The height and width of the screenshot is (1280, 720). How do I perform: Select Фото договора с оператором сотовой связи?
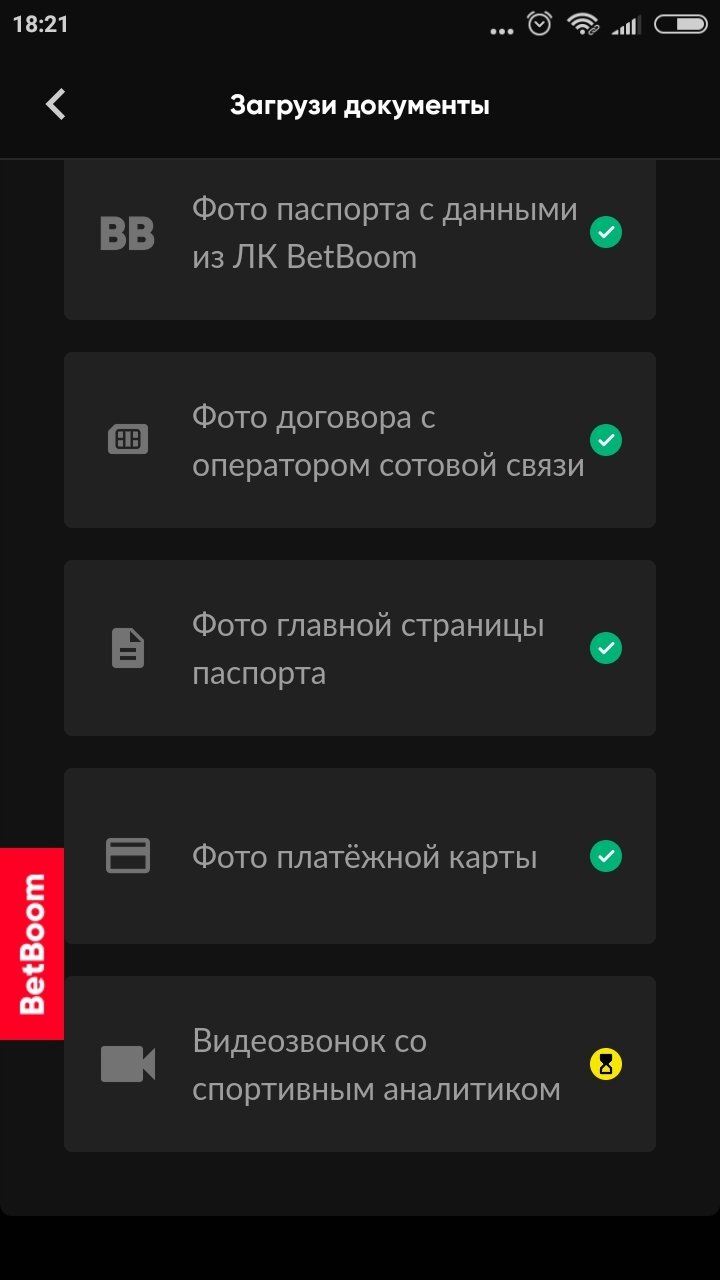pos(360,440)
